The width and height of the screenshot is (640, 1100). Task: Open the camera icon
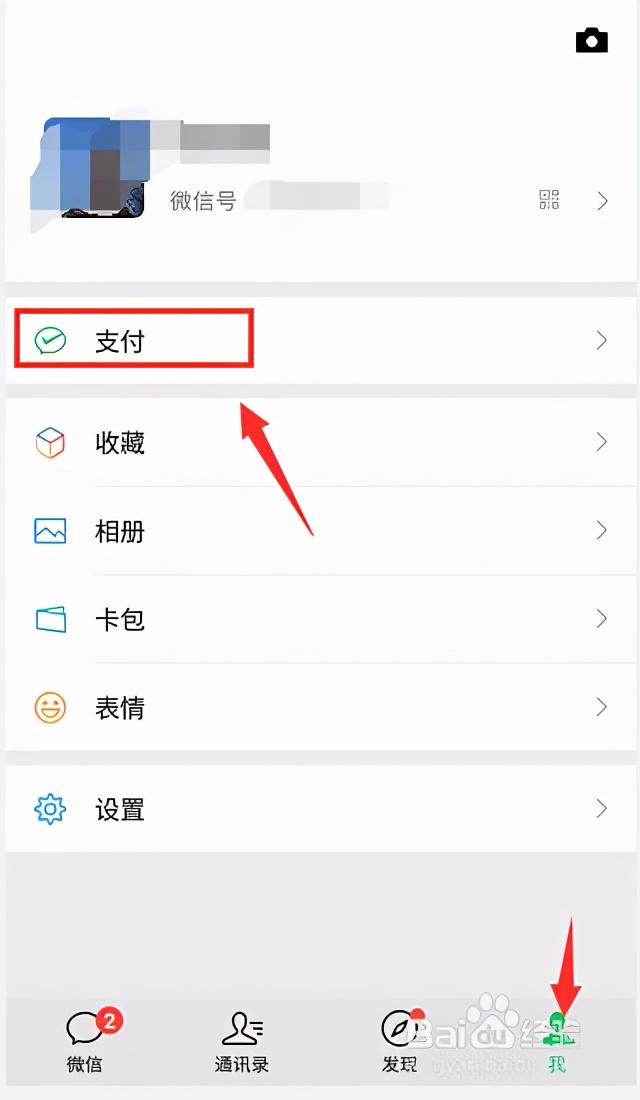coord(592,40)
